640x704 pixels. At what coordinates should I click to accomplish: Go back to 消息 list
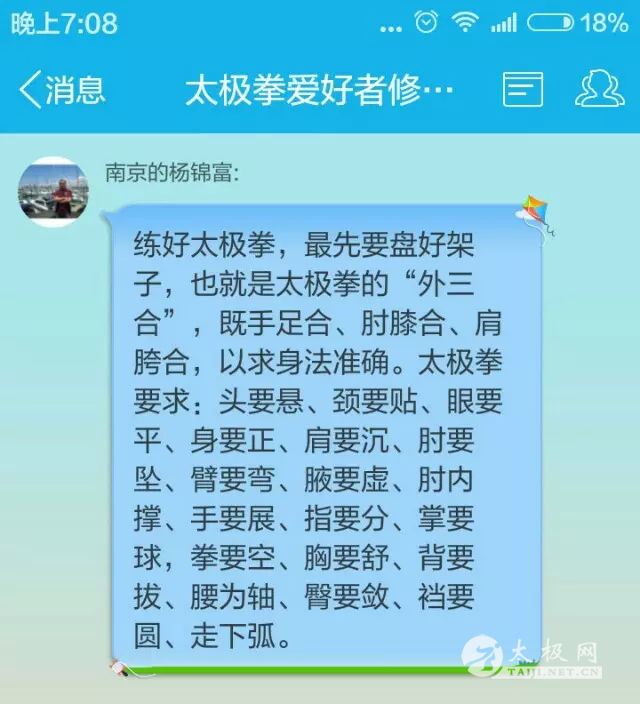tap(62, 90)
